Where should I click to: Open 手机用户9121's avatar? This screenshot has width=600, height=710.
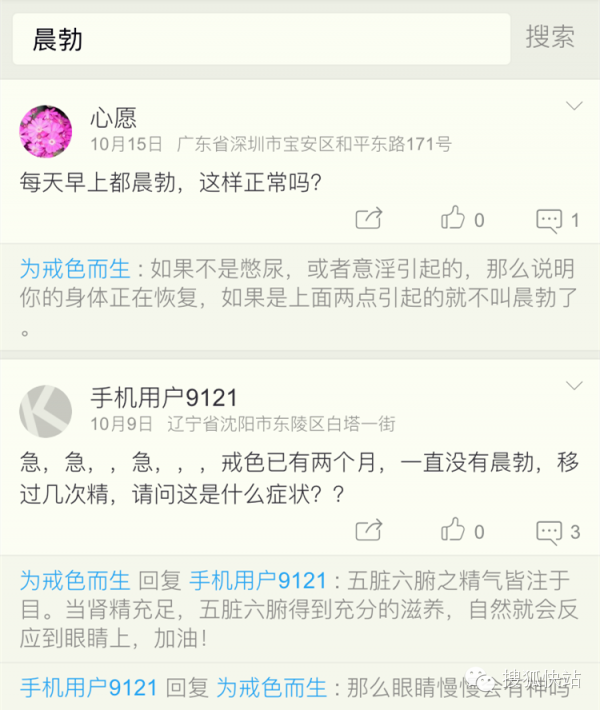pyautogui.click(x=46, y=411)
